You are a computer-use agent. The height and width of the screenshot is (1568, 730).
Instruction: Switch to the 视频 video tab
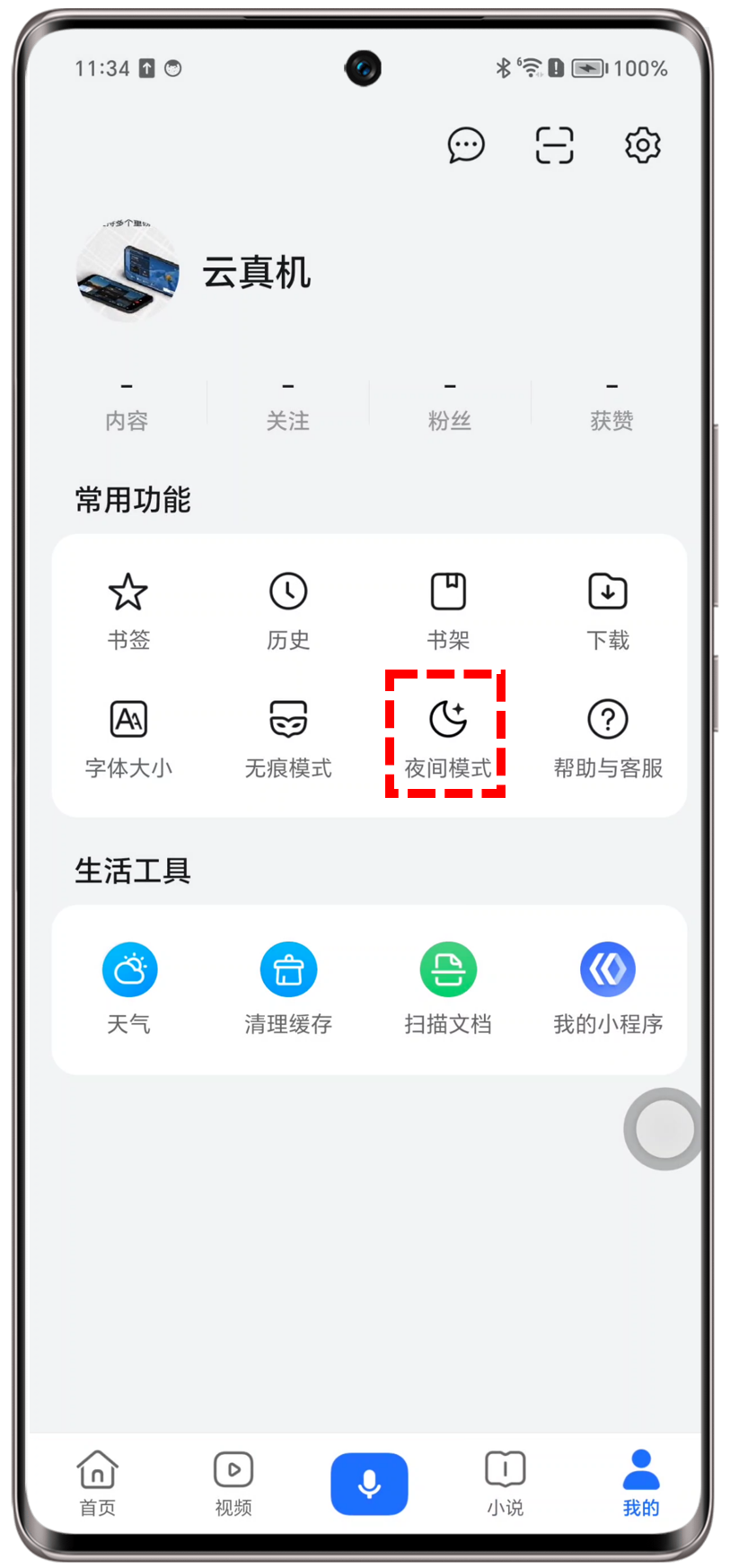click(x=233, y=1483)
